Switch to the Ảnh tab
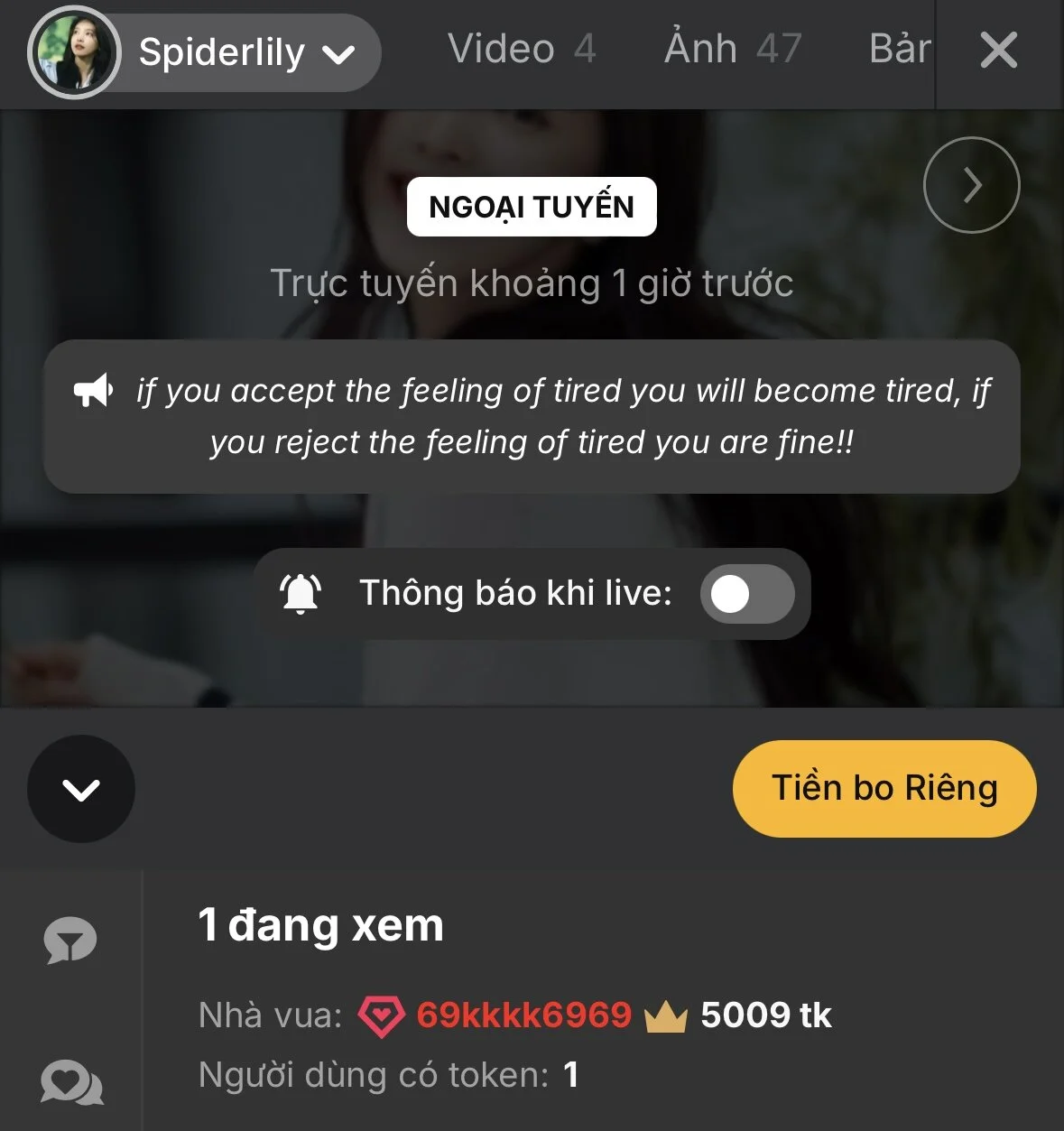Image resolution: width=1064 pixels, height=1131 pixels. pyautogui.click(x=732, y=50)
